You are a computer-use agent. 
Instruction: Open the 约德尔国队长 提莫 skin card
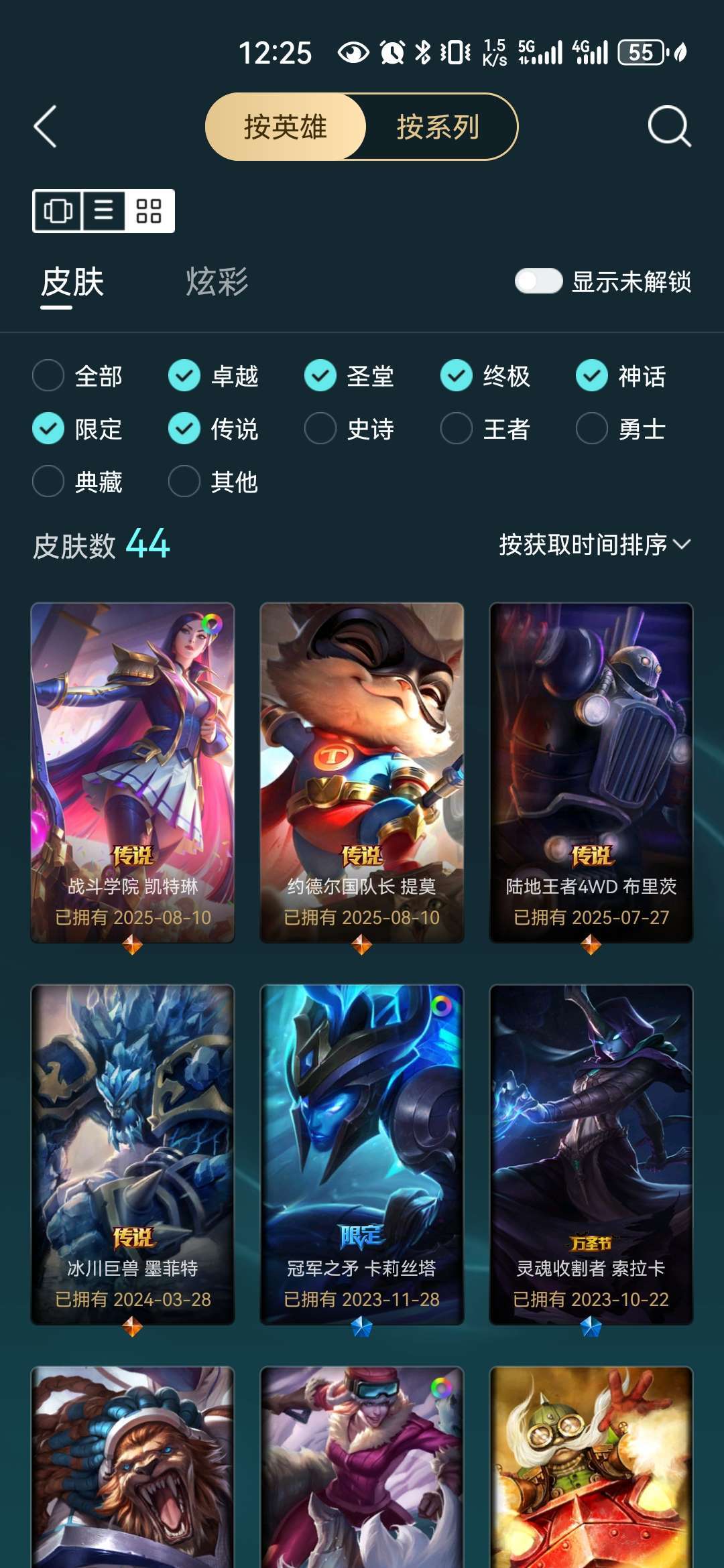tap(362, 773)
